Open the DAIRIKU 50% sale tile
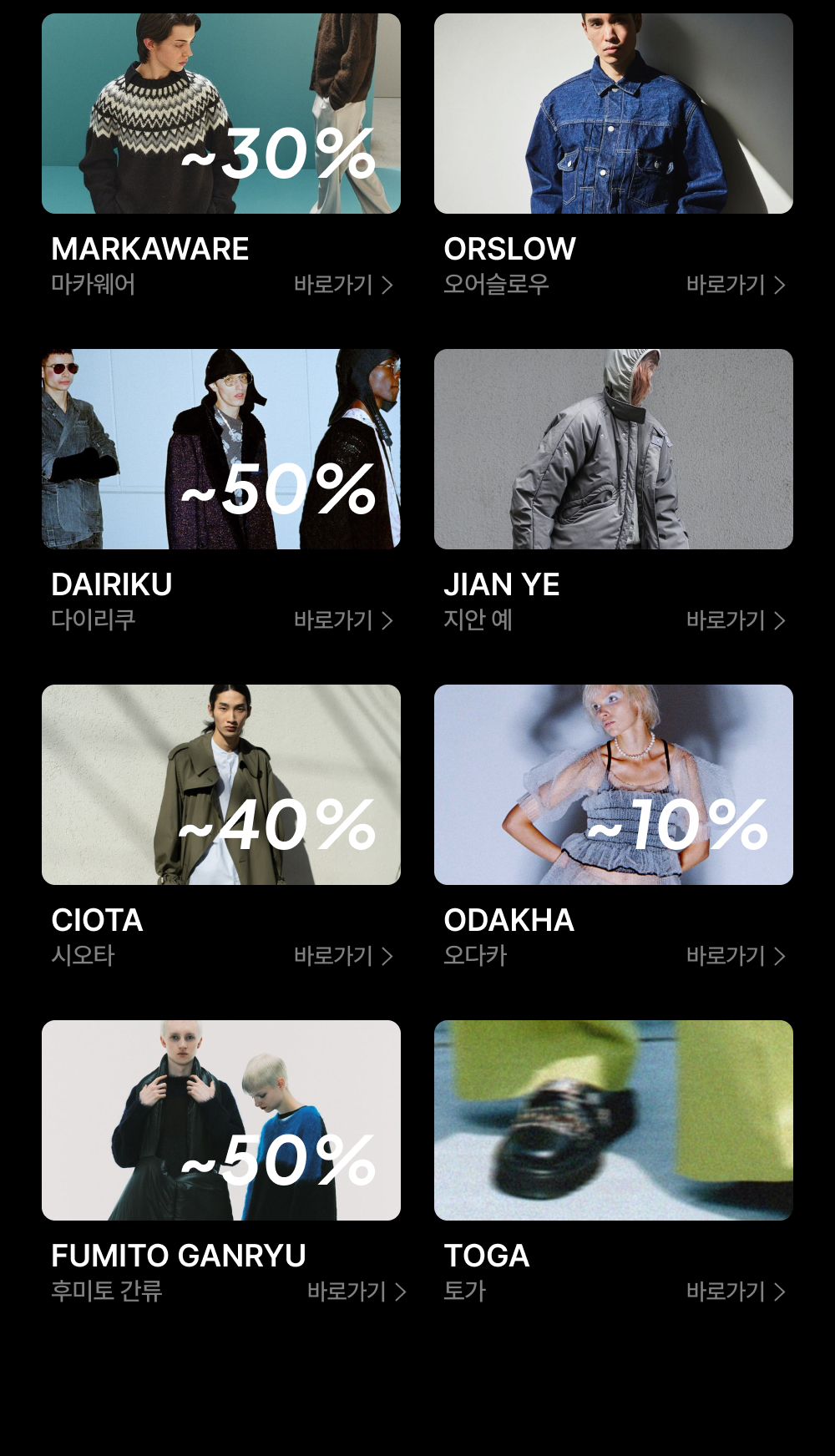Viewport: 835px width, 1456px height. point(221,449)
